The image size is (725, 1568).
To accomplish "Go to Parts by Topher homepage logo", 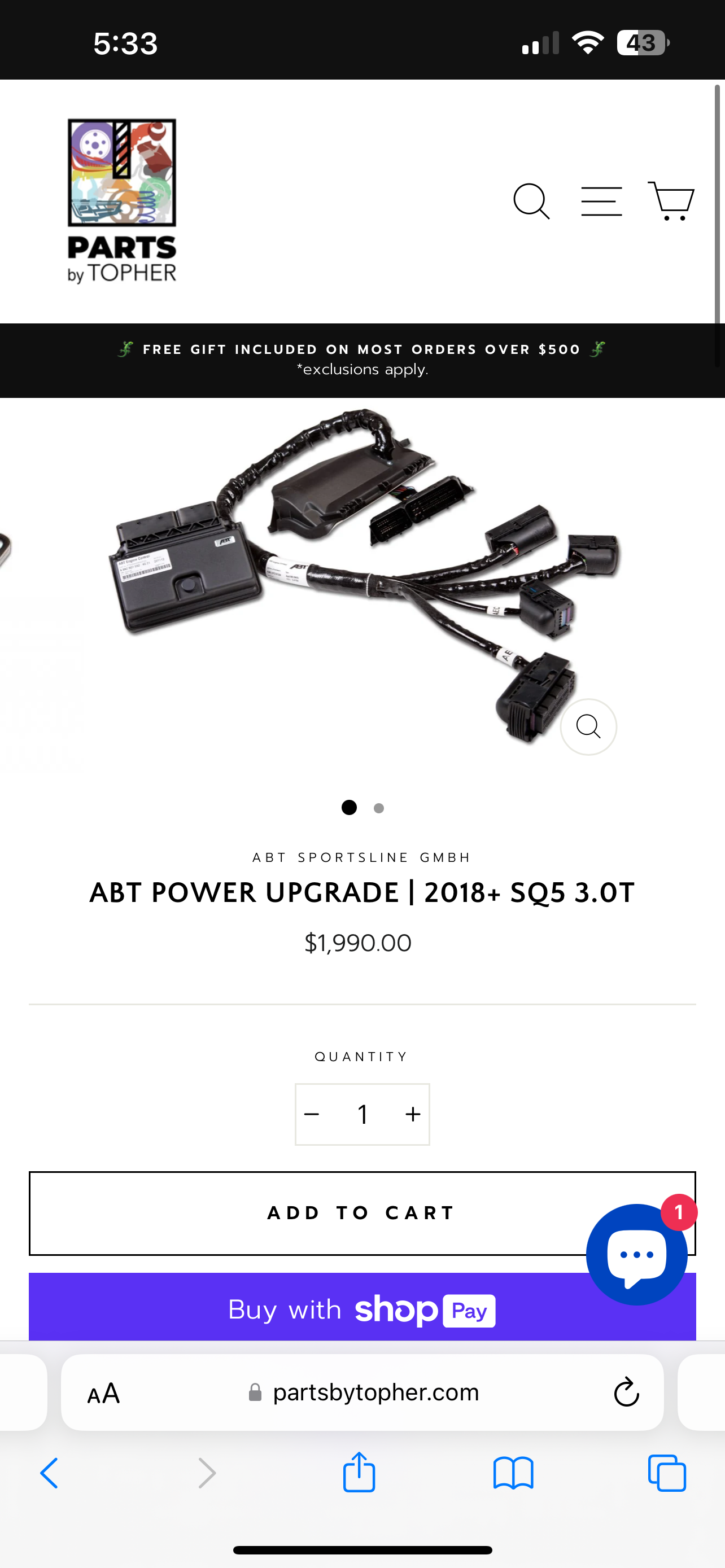I will pyautogui.click(x=122, y=201).
